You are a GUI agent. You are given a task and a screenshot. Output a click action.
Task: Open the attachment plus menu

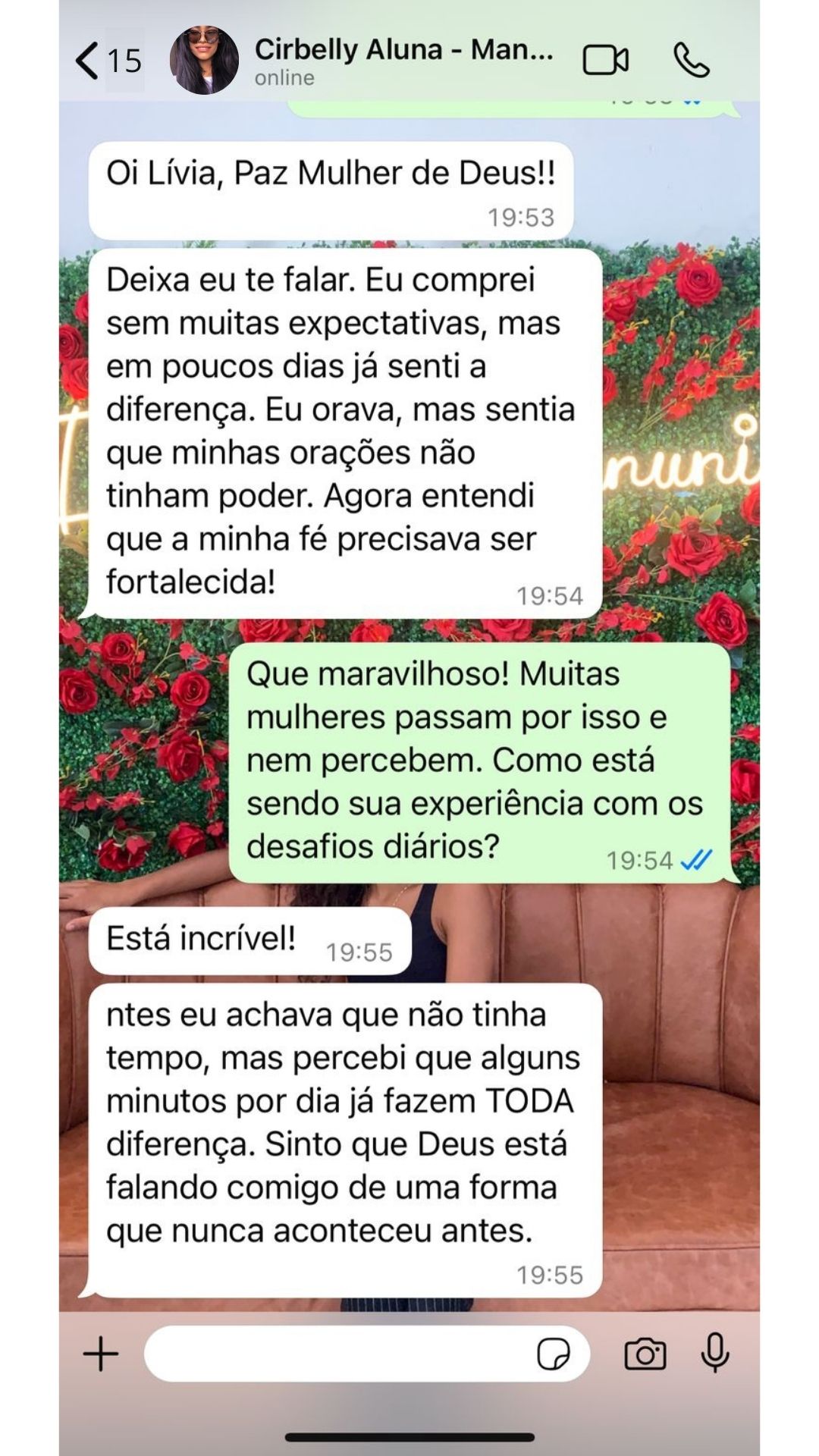pyautogui.click(x=101, y=1354)
